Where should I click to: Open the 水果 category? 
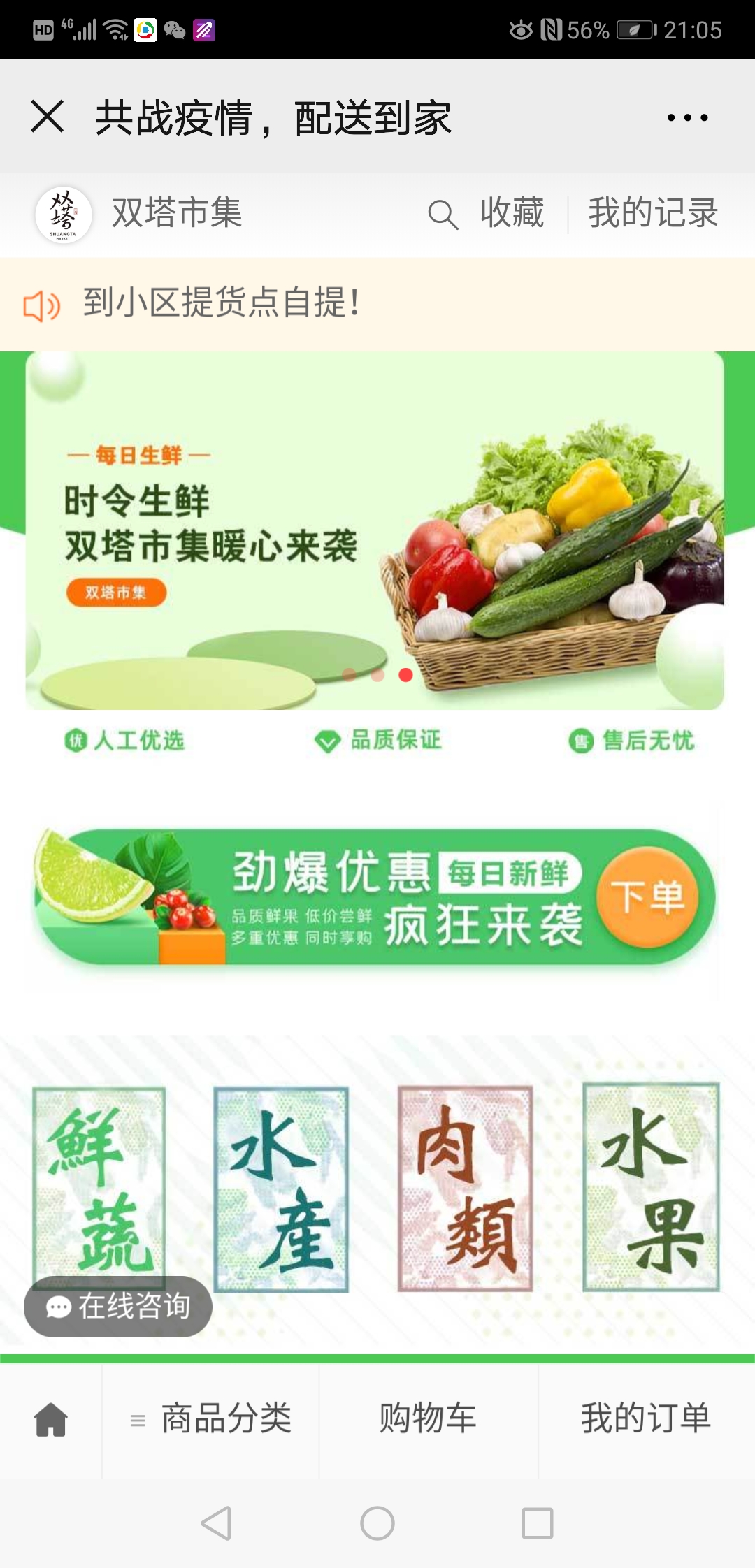[x=652, y=1186]
